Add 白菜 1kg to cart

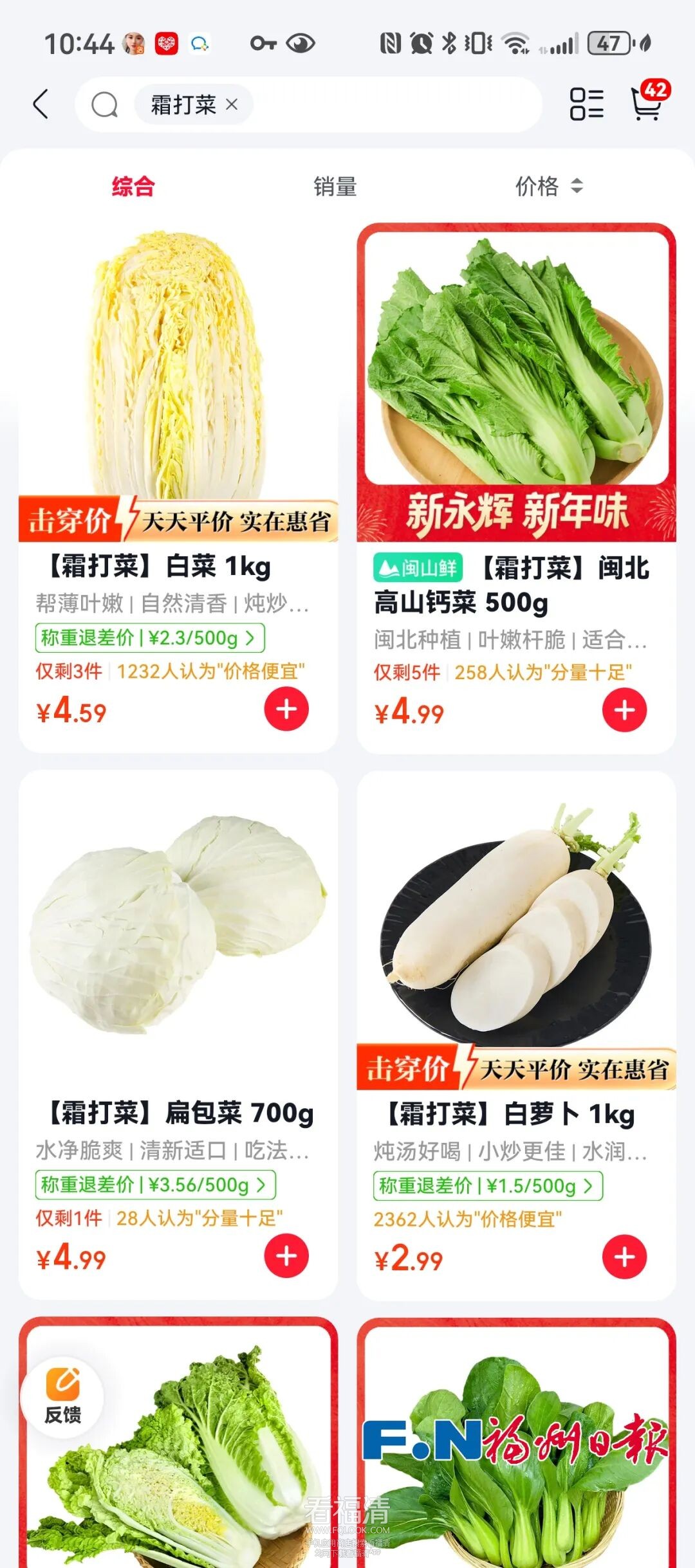[x=286, y=709]
